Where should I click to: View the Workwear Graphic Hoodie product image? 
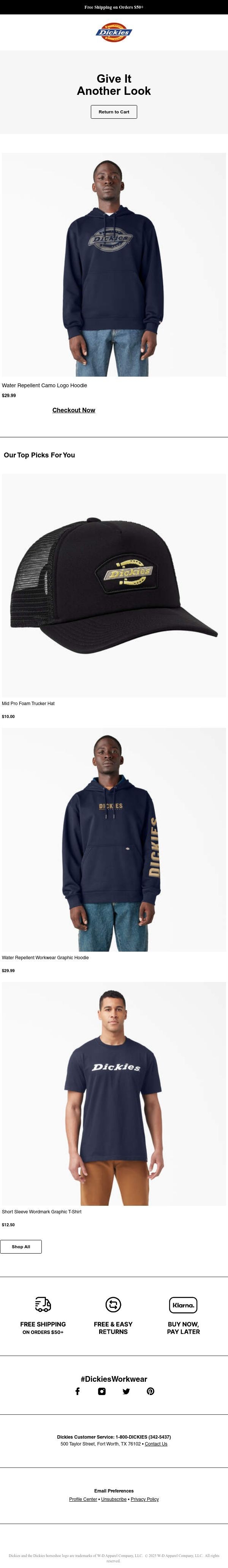pyautogui.click(x=114, y=839)
